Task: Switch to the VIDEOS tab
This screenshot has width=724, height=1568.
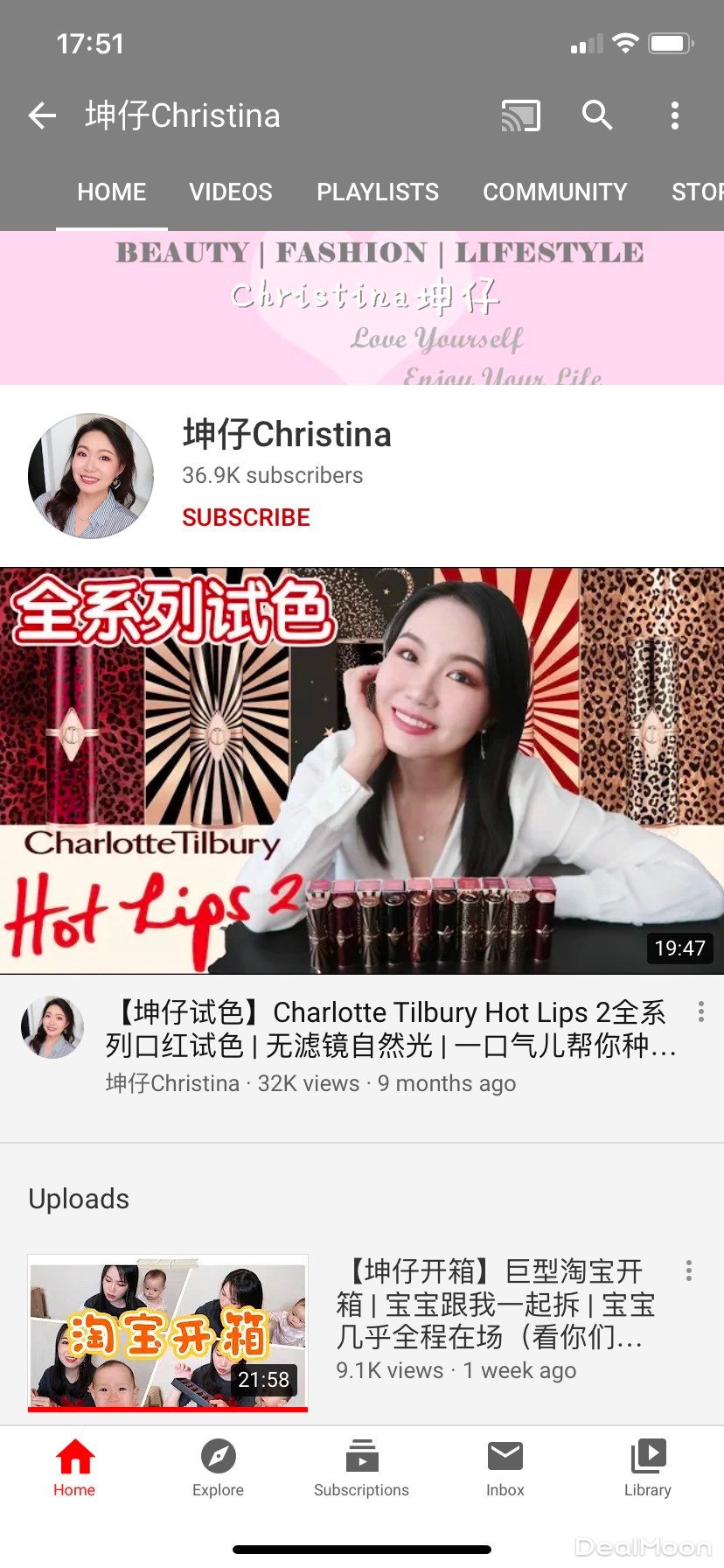Action: click(x=231, y=192)
